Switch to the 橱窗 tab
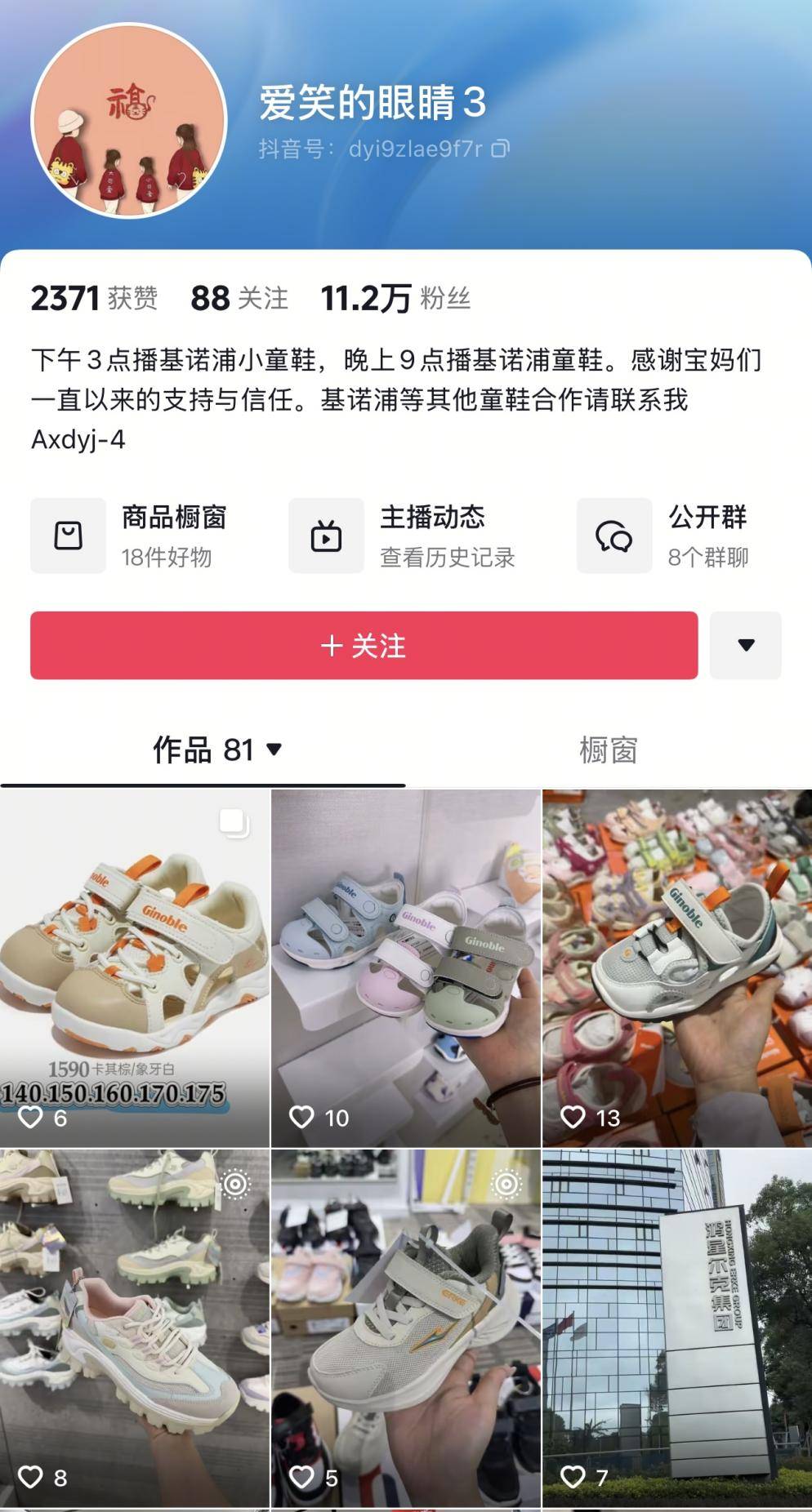This screenshot has width=812, height=1512. [608, 749]
